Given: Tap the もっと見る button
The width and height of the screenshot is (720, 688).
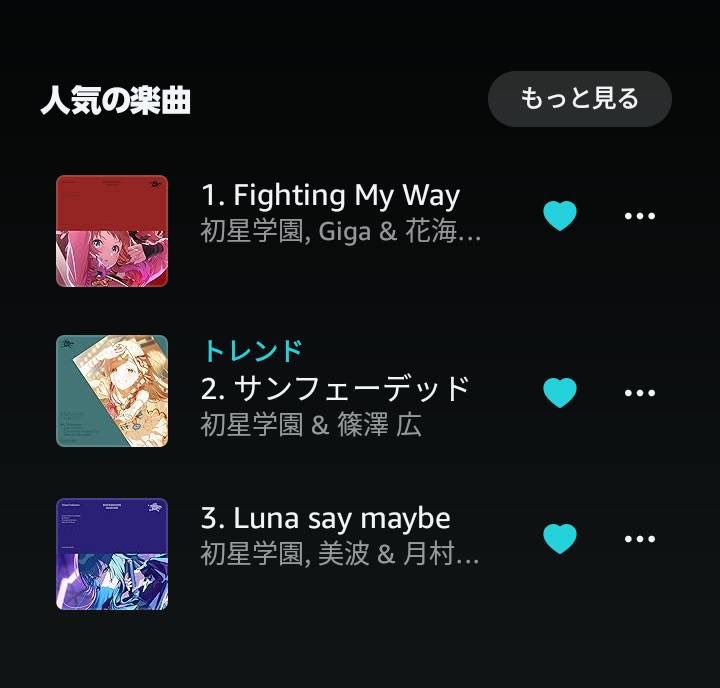Looking at the screenshot, I should pyautogui.click(x=579, y=99).
